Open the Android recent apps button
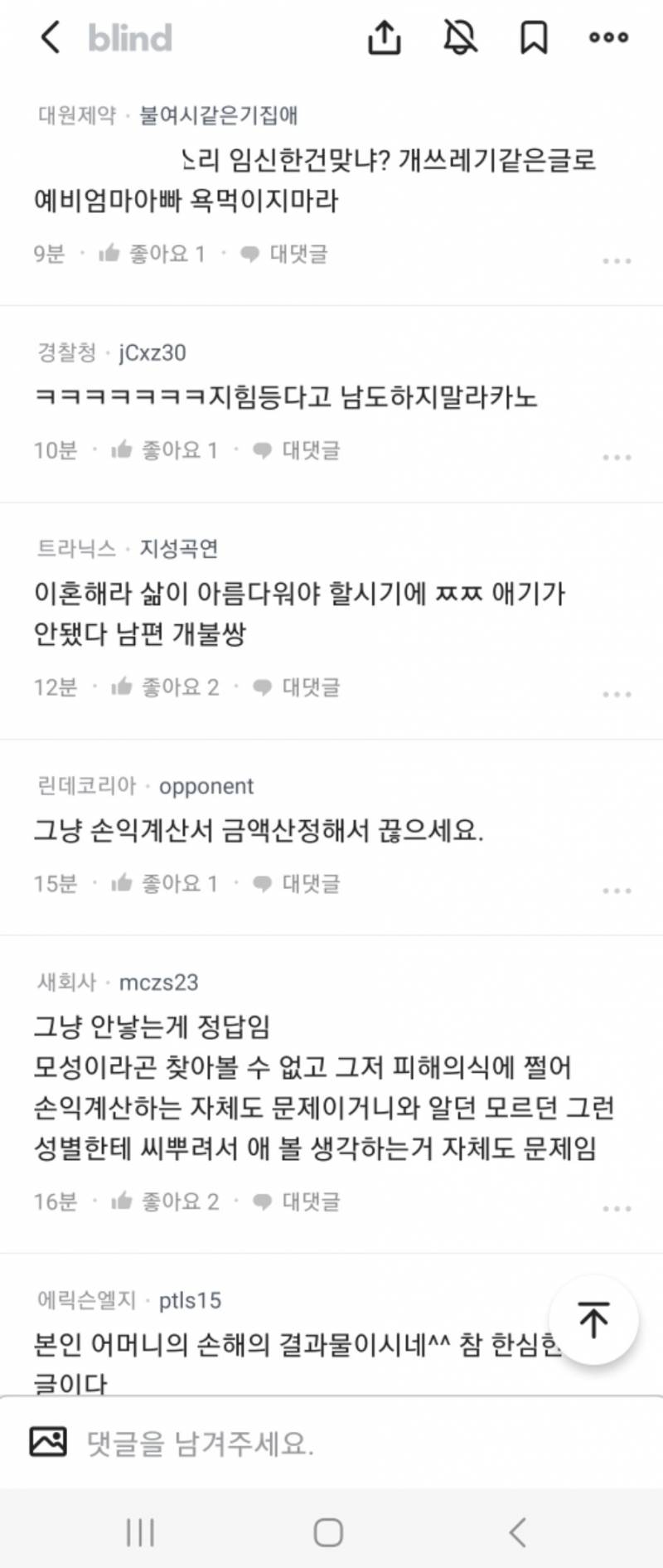 (139, 1532)
